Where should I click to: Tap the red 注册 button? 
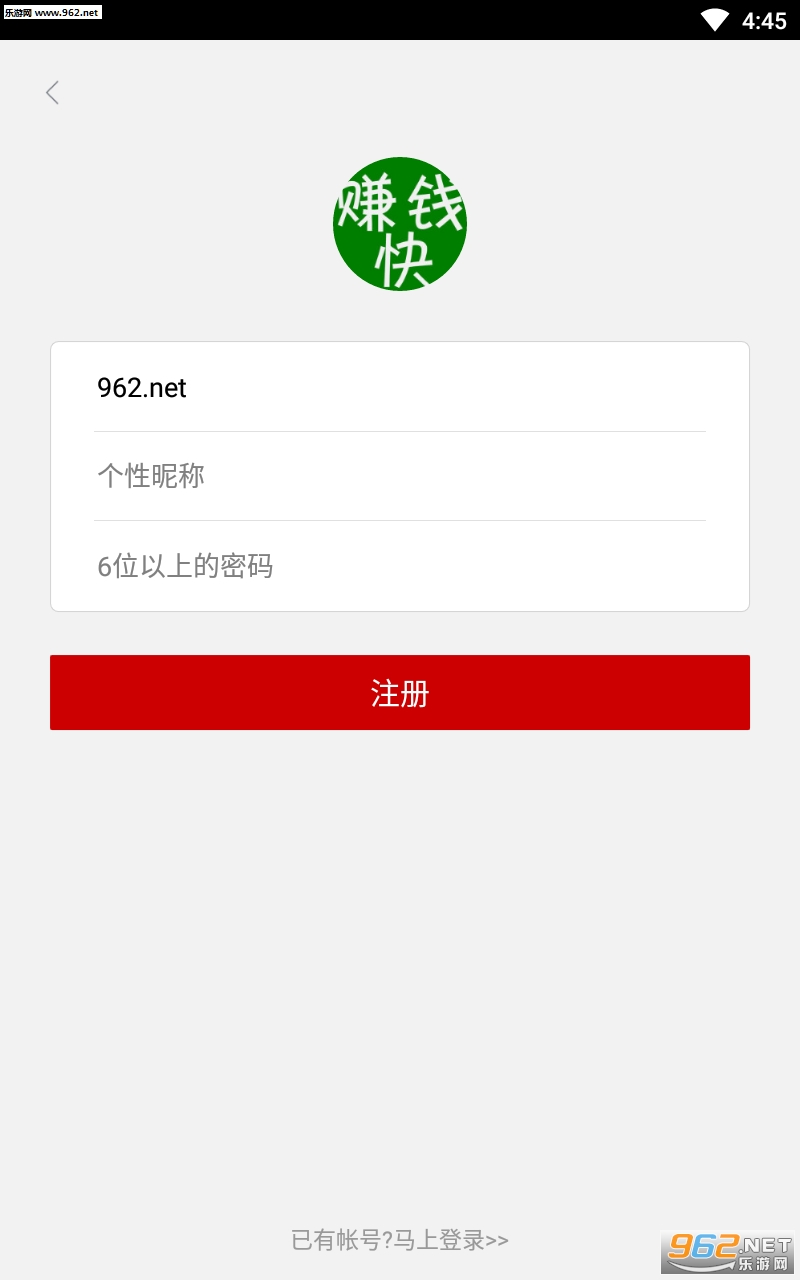point(400,692)
